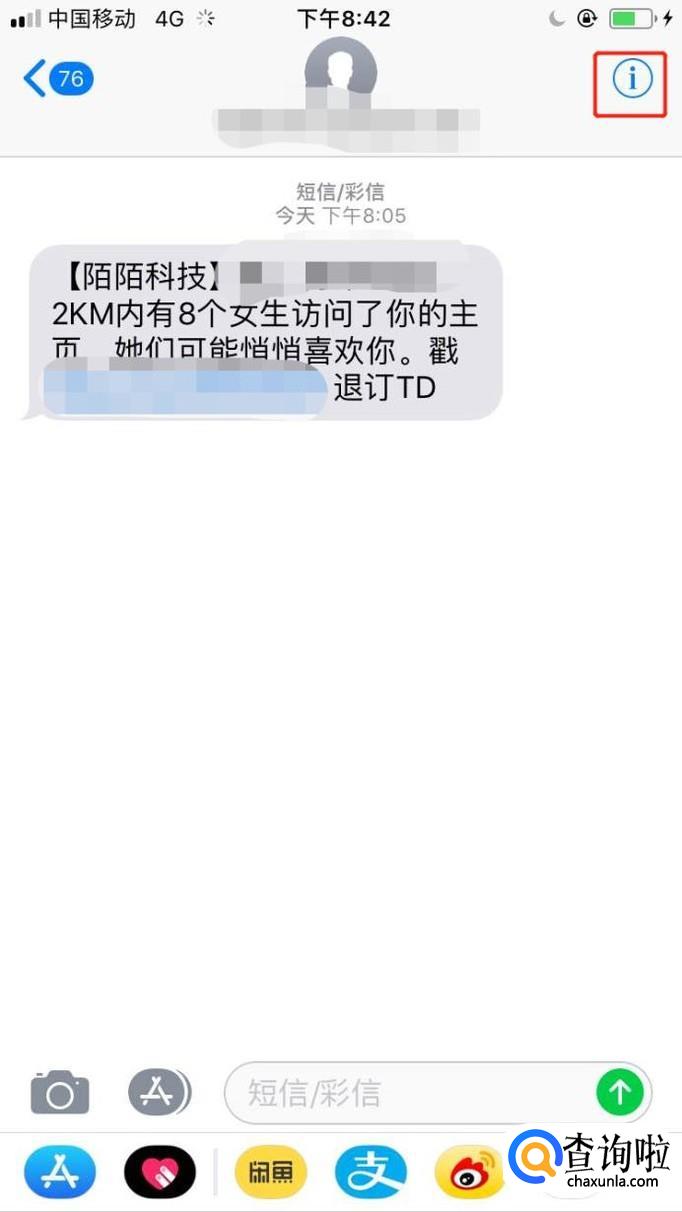
Task: Open the 闲鱼 app in the drawer
Action: point(271,1172)
